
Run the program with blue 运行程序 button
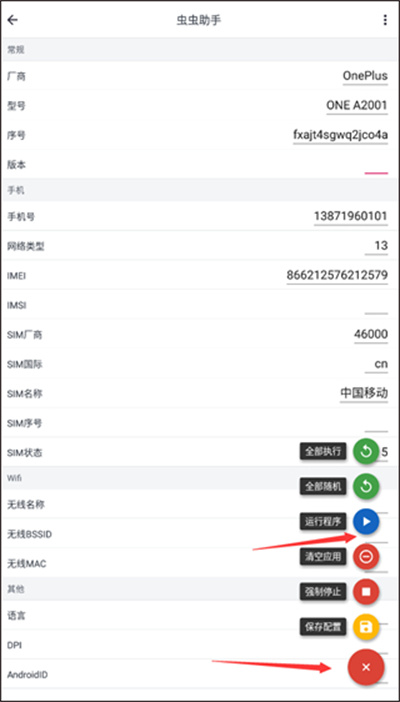pos(366,522)
